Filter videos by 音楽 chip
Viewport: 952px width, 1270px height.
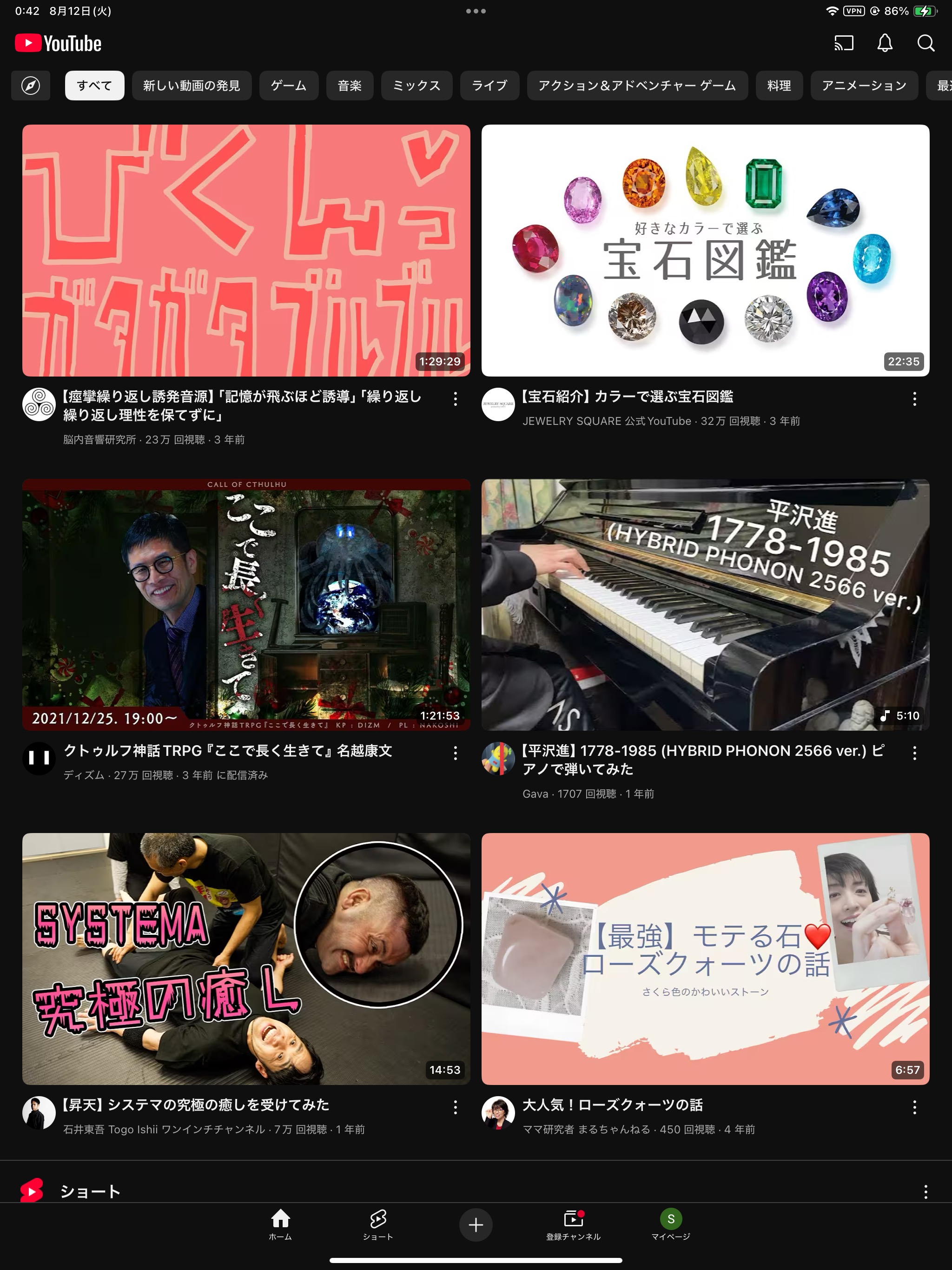pyautogui.click(x=349, y=86)
